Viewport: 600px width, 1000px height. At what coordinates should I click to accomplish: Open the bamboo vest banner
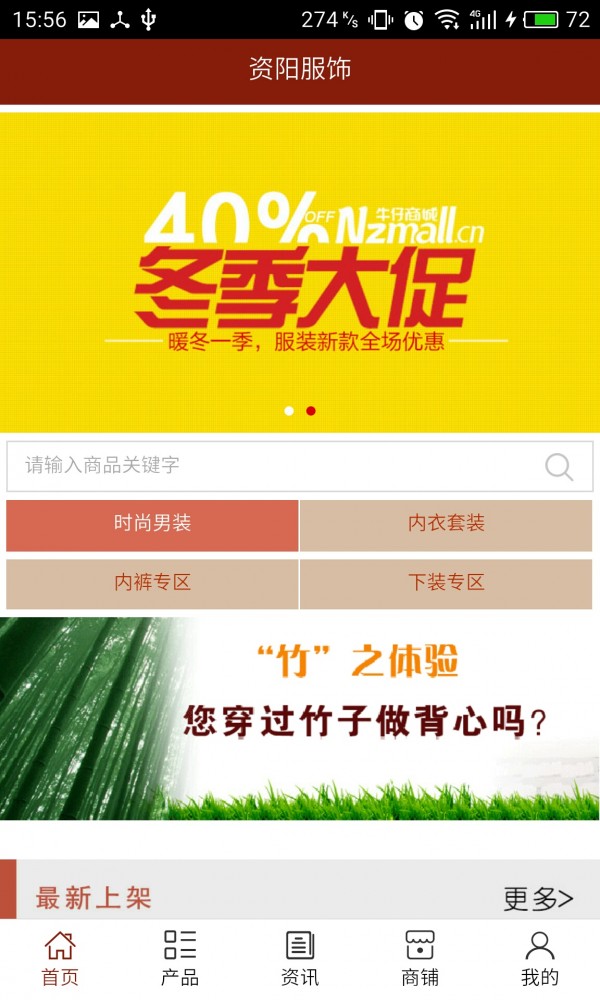[300, 718]
